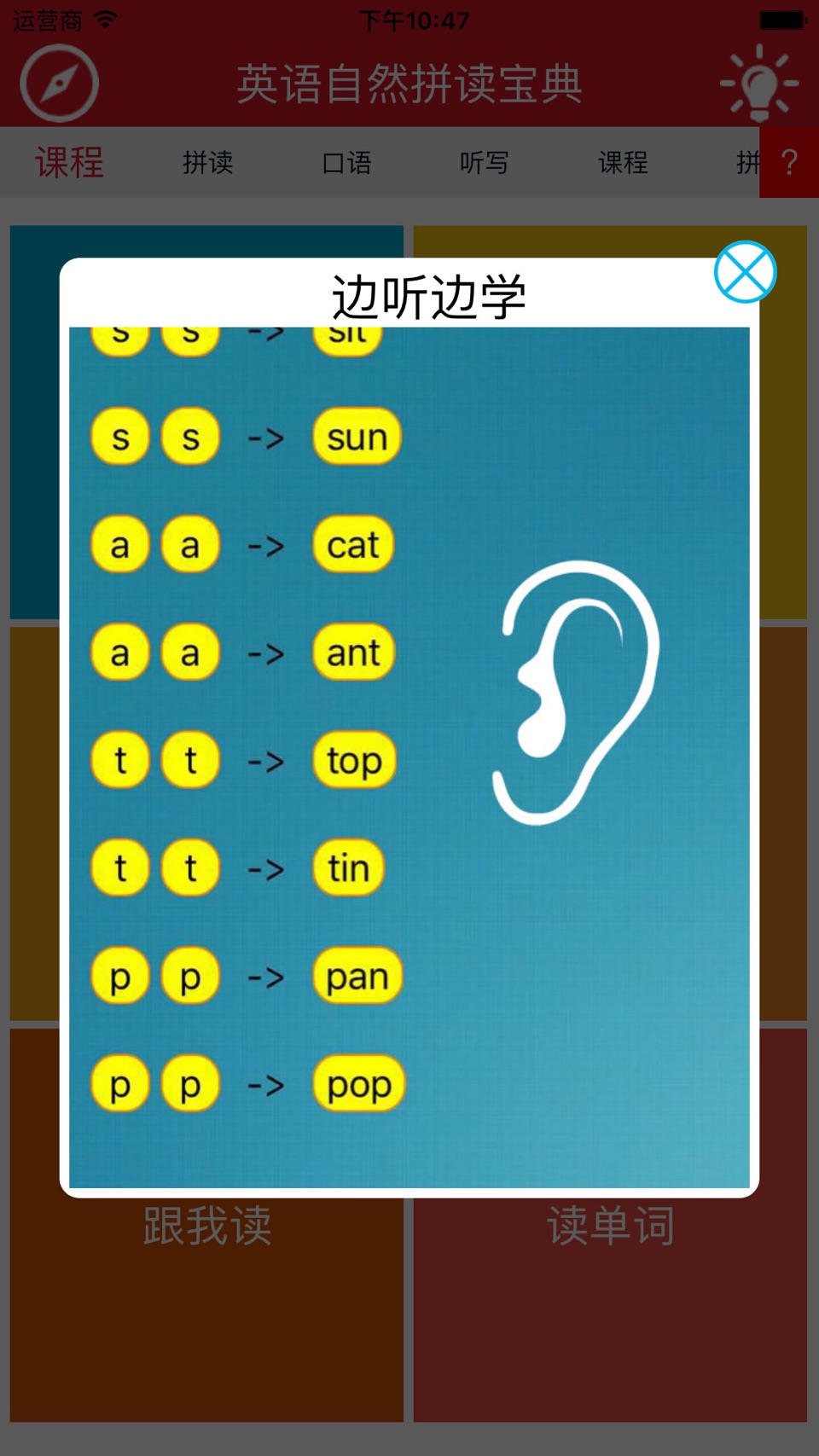The height and width of the screenshot is (1456, 819).
Task: Open the compass icon in the header
Action: point(60,84)
